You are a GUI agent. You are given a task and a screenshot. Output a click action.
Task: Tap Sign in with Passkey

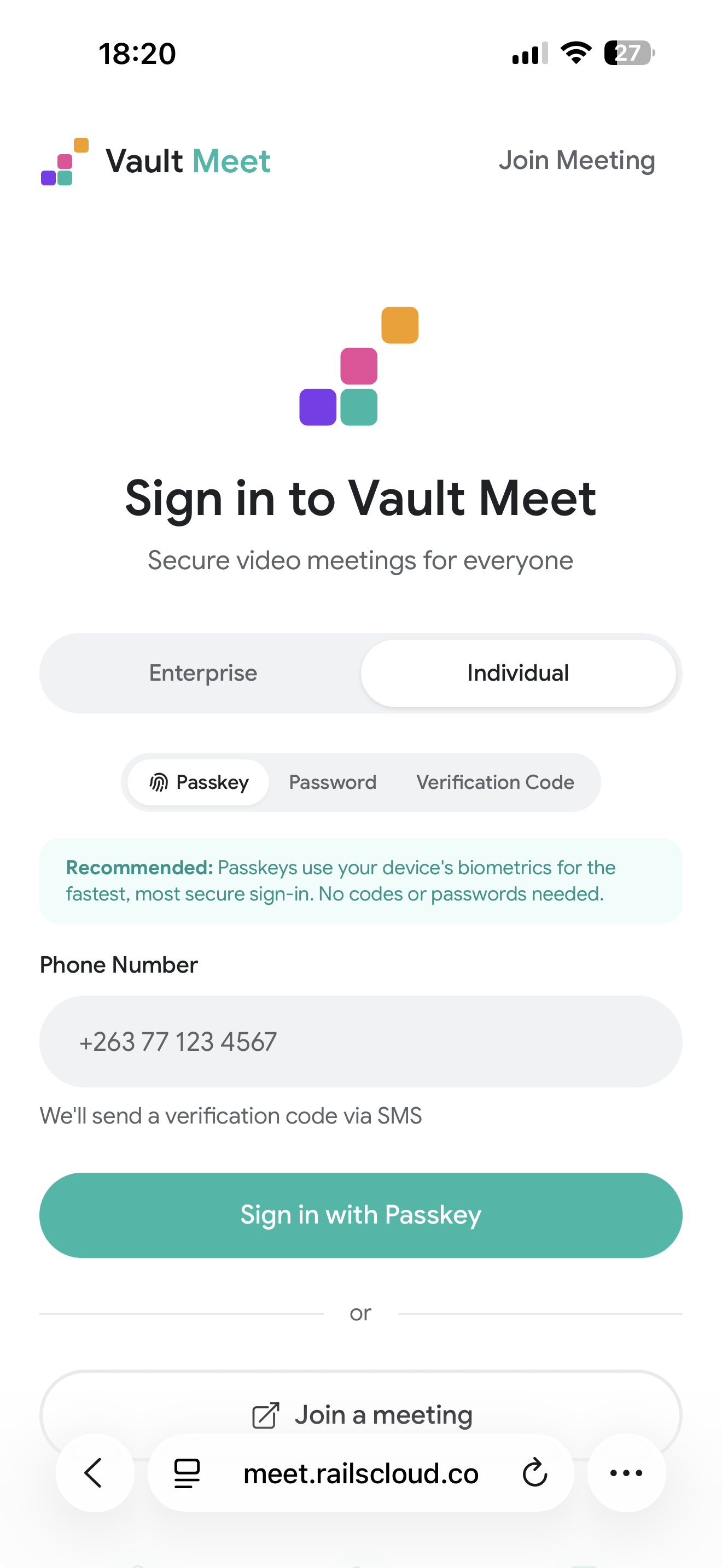[360, 1215]
